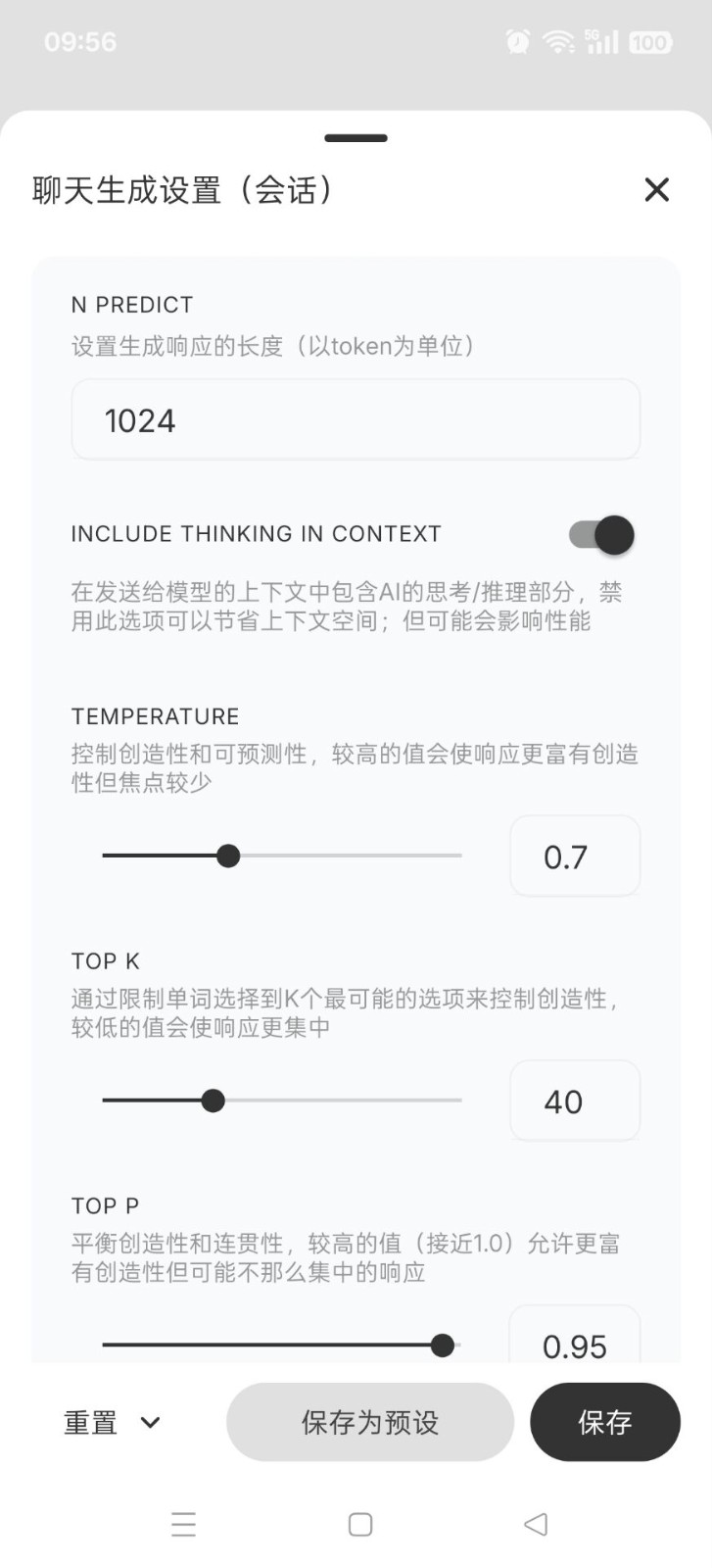Dismiss the settings sheet via the X icon
The height and width of the screenshot is (1568, 712).
pos(655,190)
